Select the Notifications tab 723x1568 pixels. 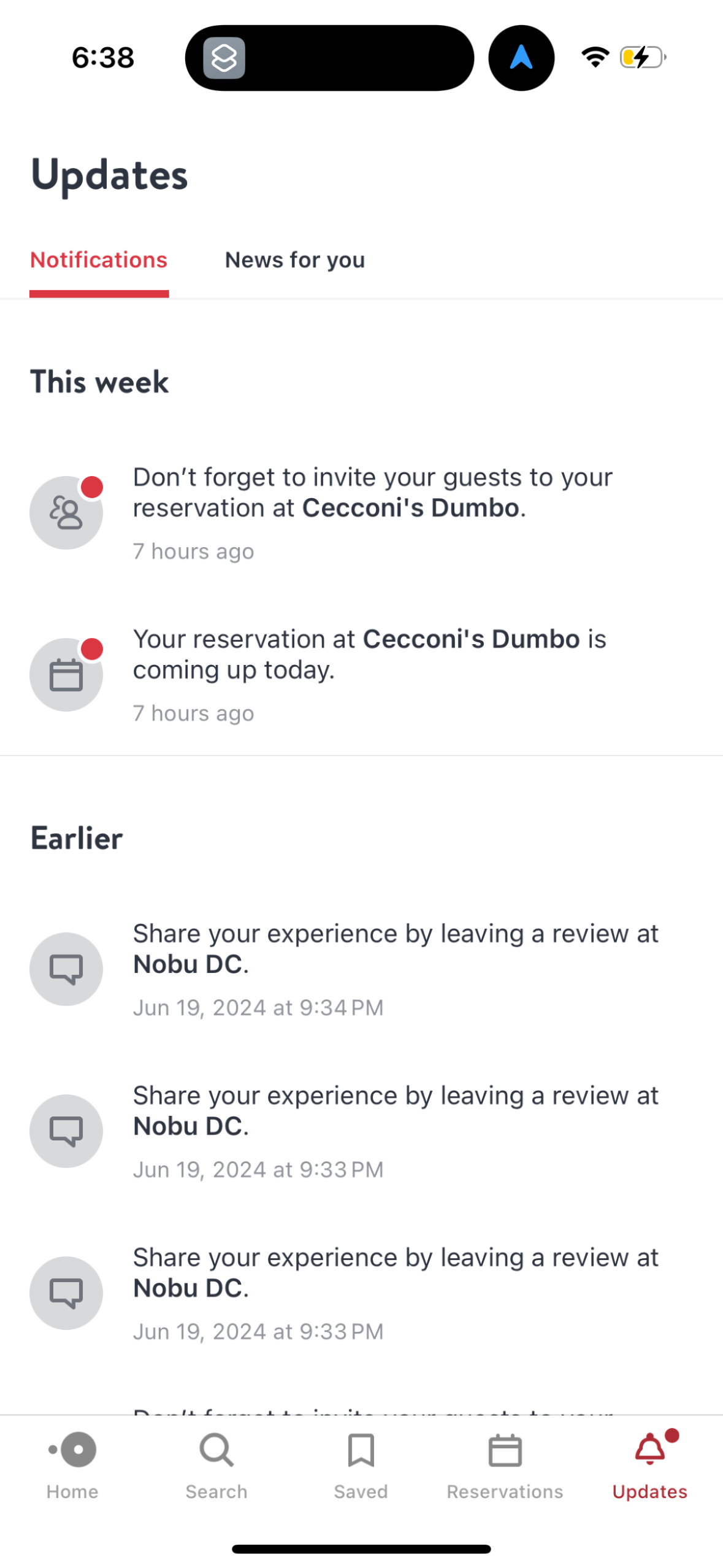pos(99,260)
